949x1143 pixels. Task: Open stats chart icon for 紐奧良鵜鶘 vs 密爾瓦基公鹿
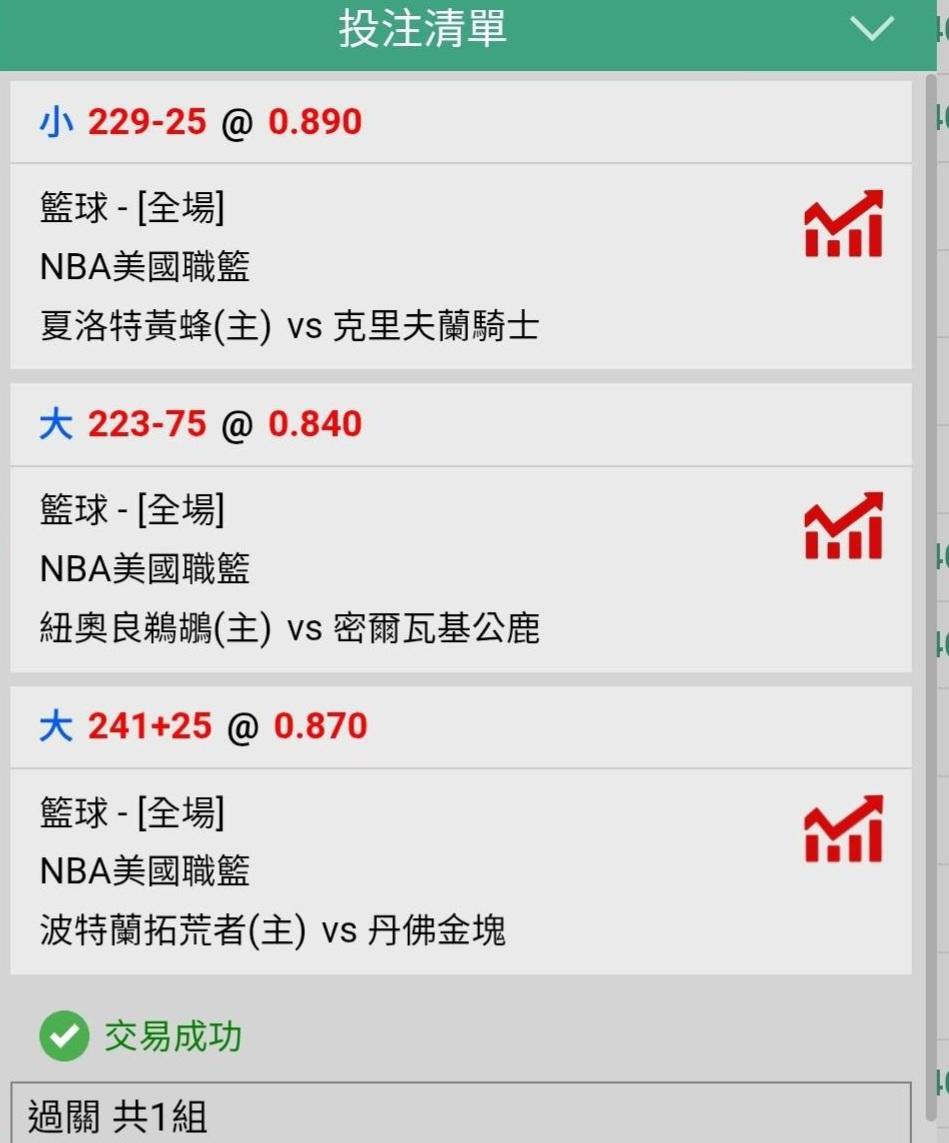click(843, 526)
